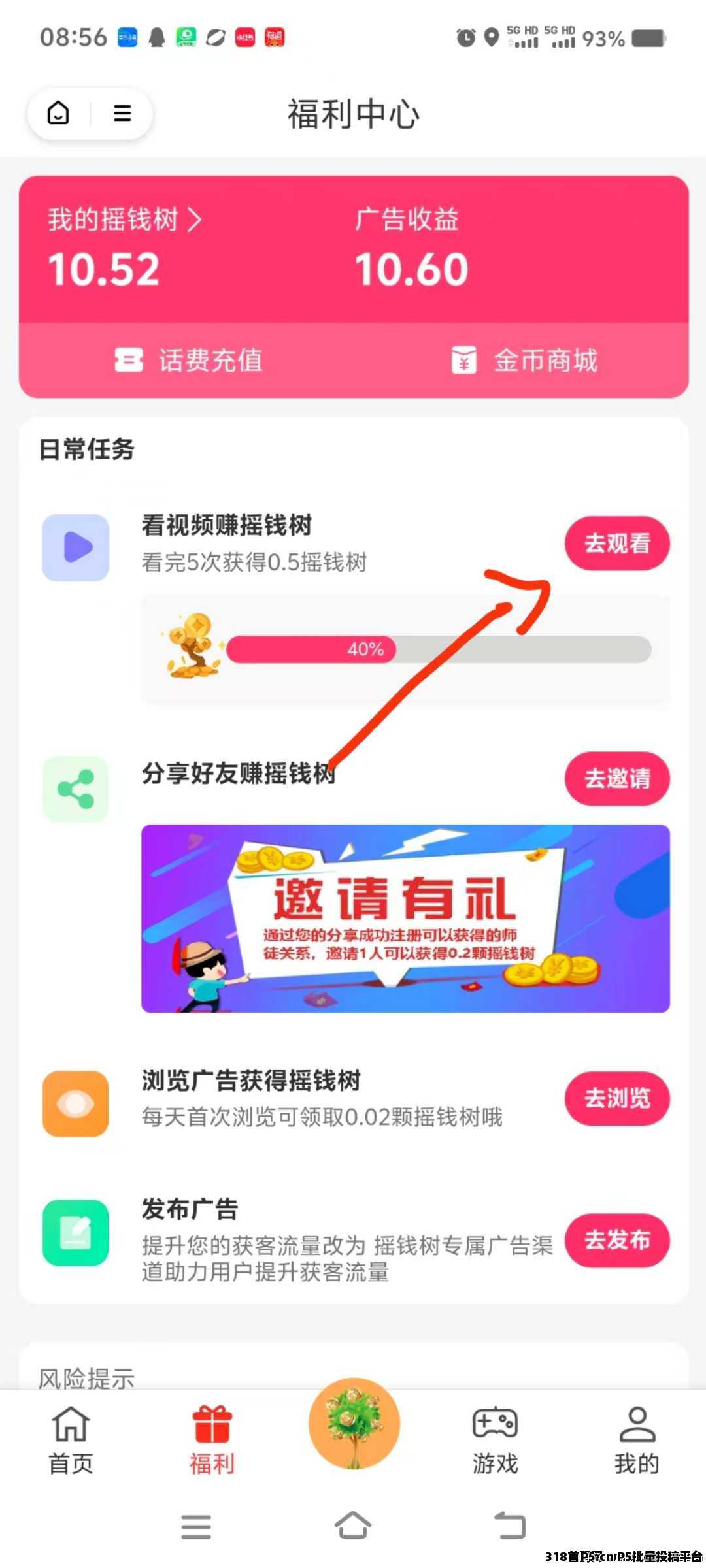Screen dimensions: 706x1568
Task: Tap 去观看 to watch videos
Action: point(616,544)
